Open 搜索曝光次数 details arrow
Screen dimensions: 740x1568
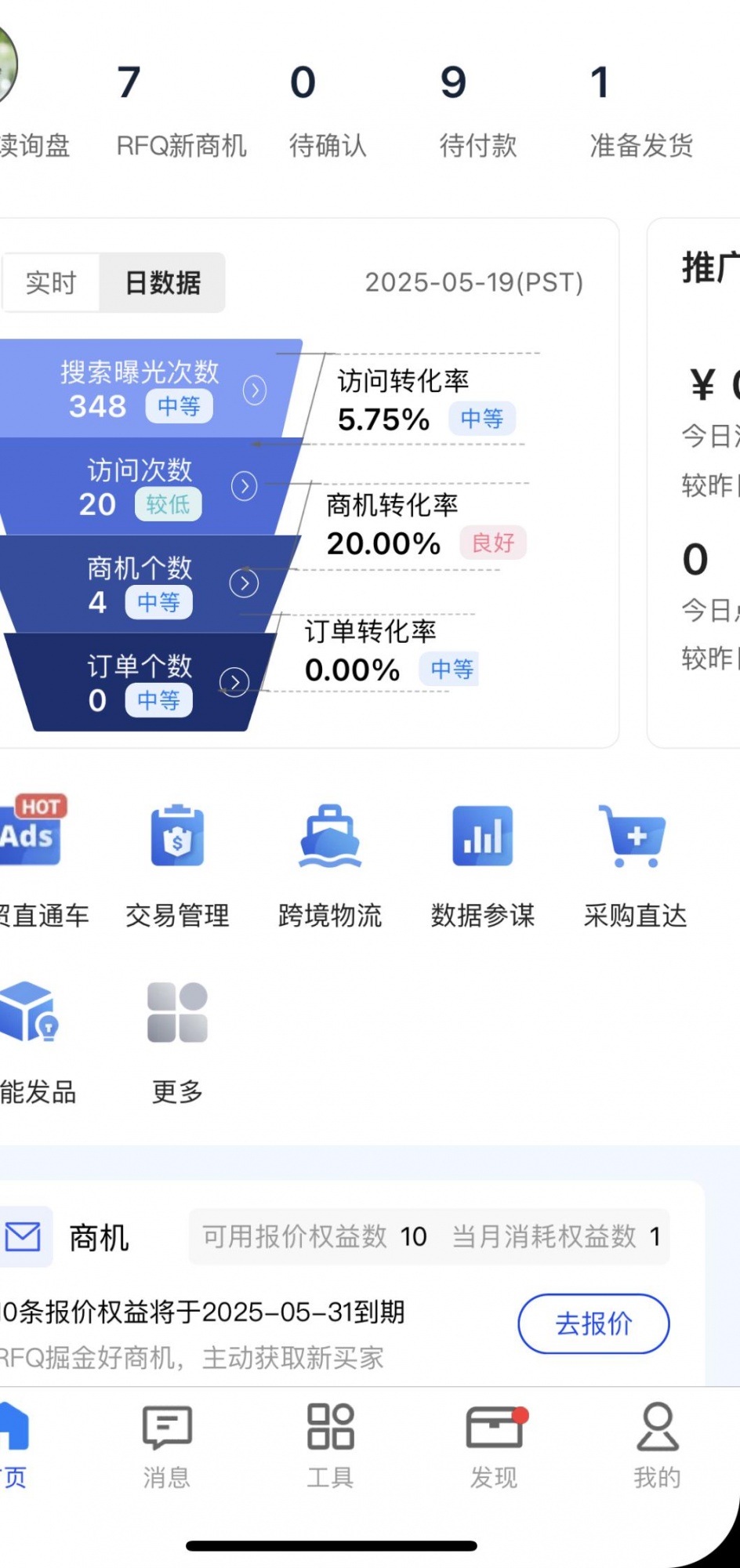click(255, 390)
